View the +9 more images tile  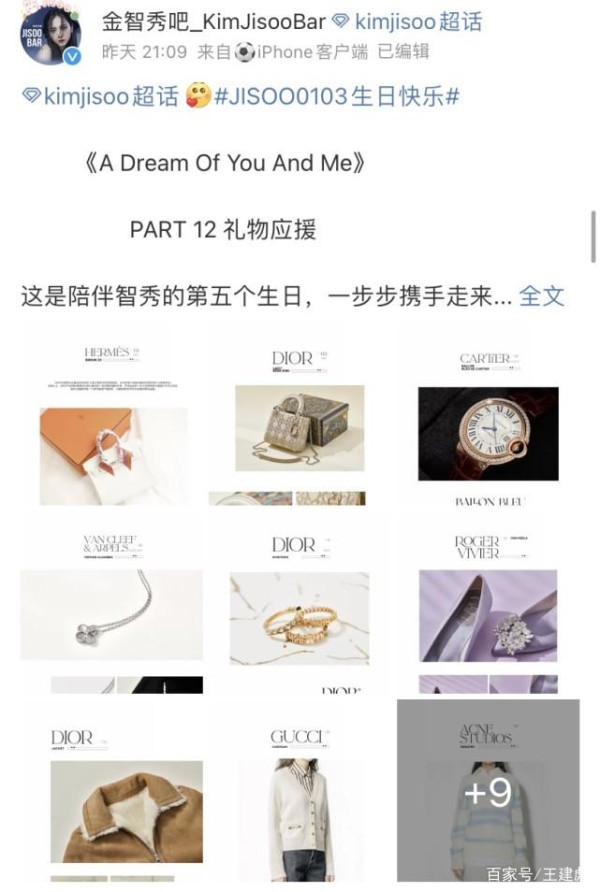click(488, 792)
